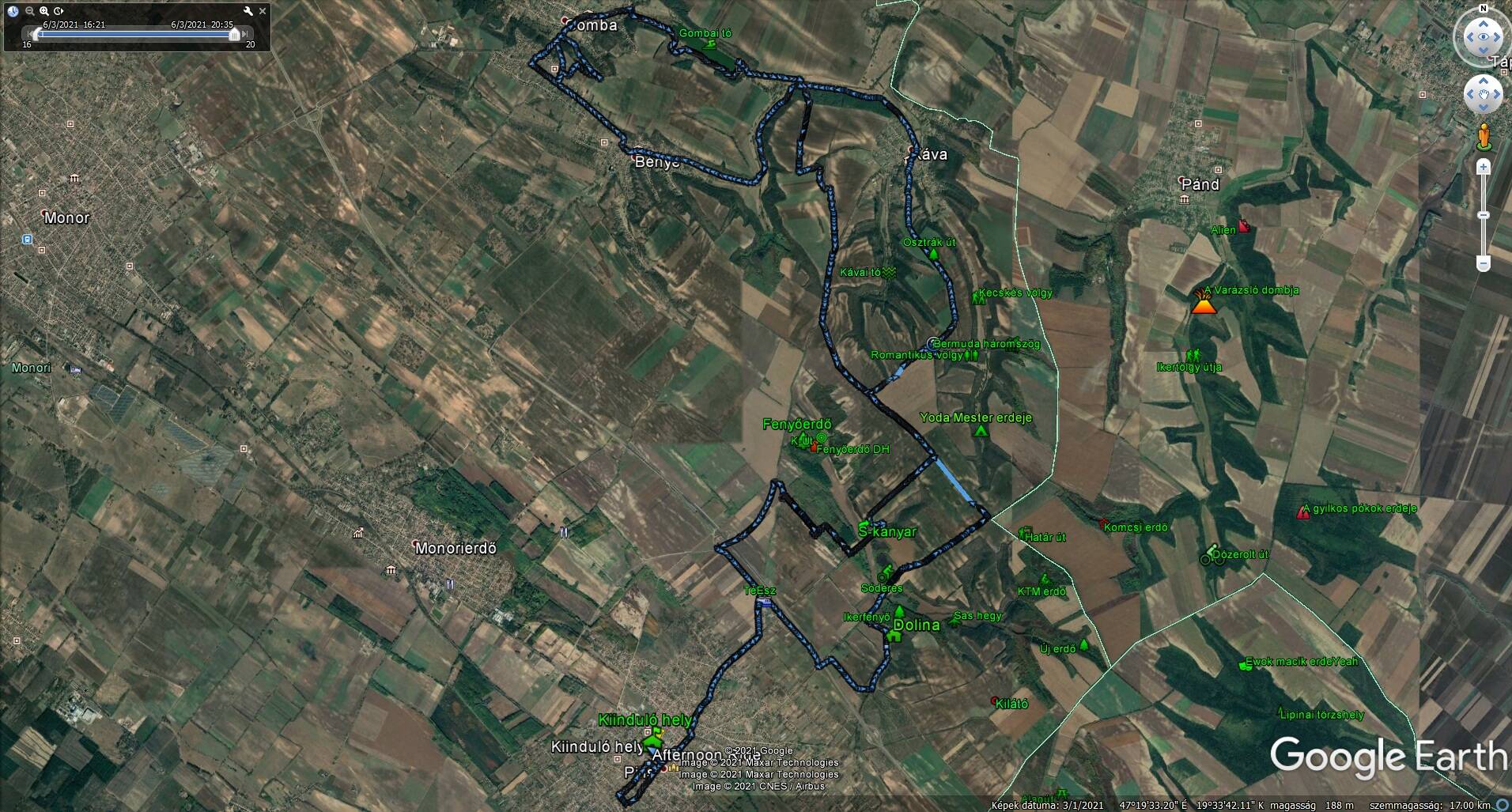The image size is (1512, 812).
Task: Step the time slider backward
Action: 29,34
